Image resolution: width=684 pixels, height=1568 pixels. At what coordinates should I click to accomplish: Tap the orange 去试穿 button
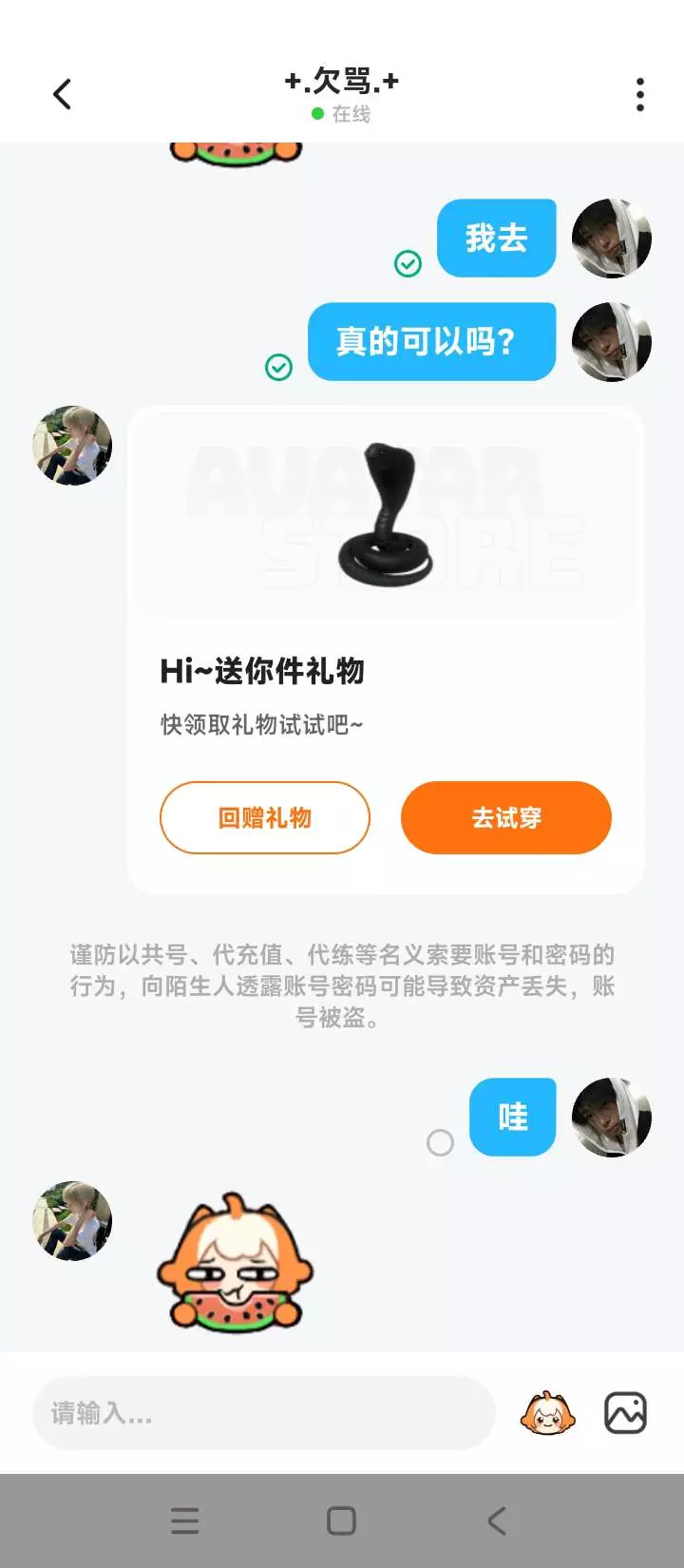tap(506, 817)
